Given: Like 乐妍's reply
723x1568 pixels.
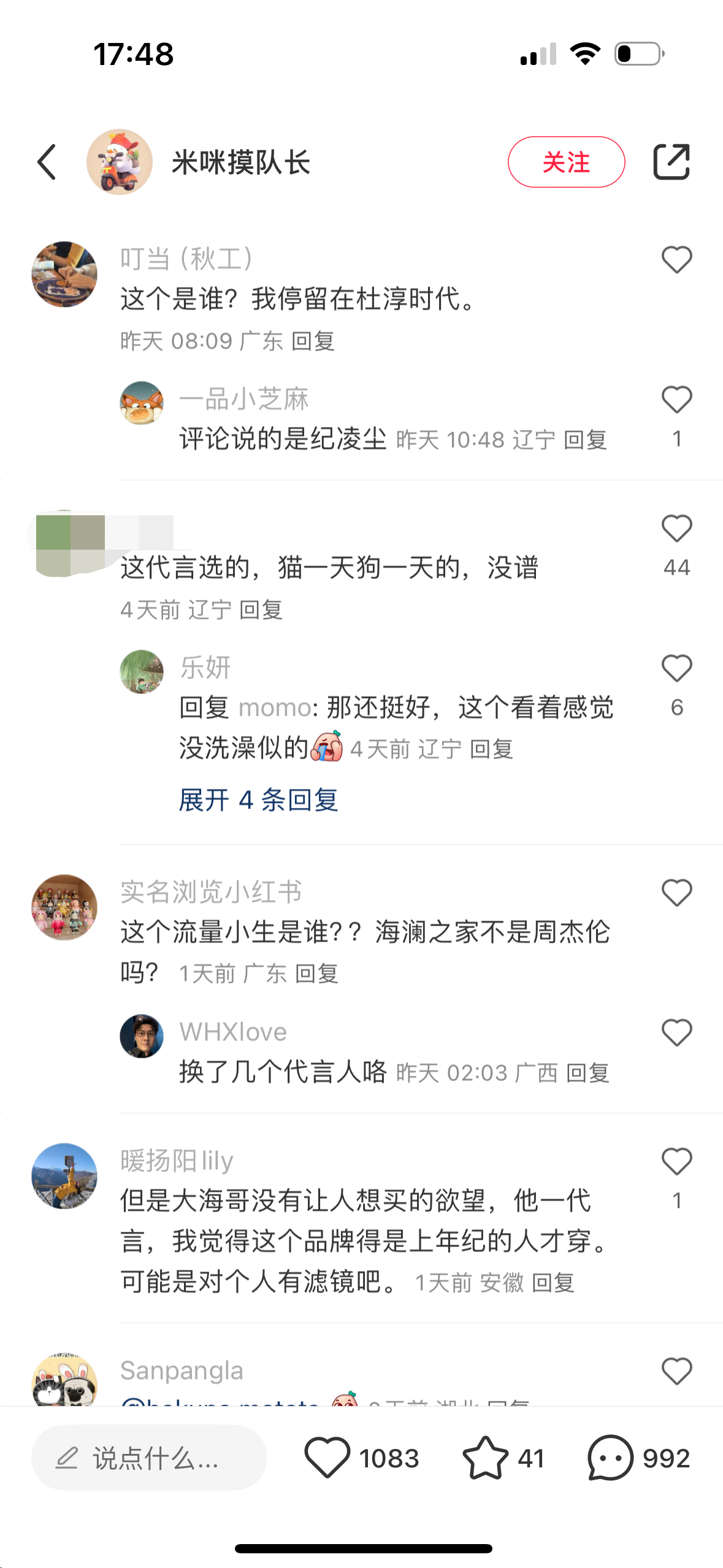Looking at the screenshot, I should (x=676, y=669).
